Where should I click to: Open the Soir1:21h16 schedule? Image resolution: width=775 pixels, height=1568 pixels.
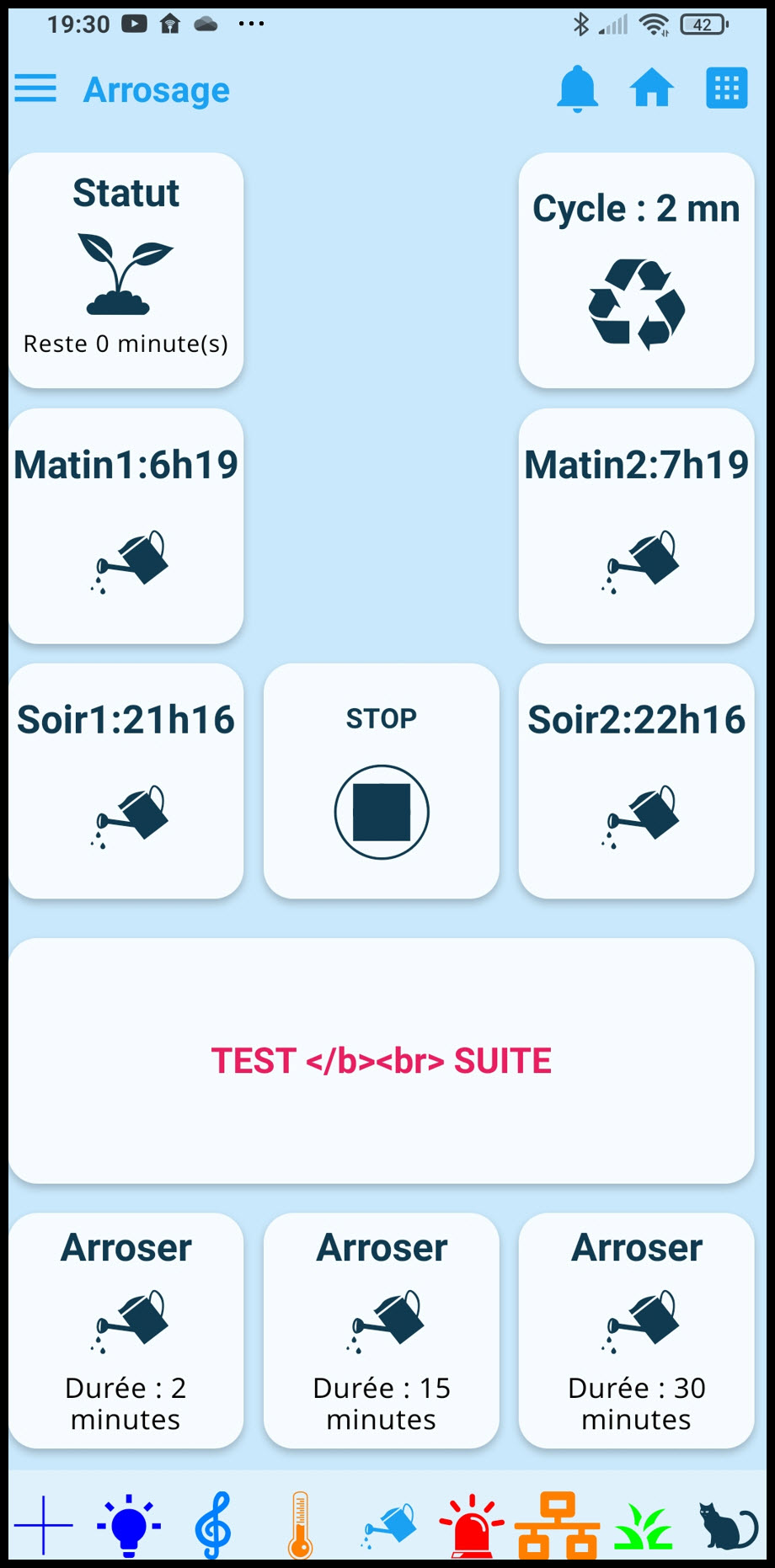click(x=126, y=781)
